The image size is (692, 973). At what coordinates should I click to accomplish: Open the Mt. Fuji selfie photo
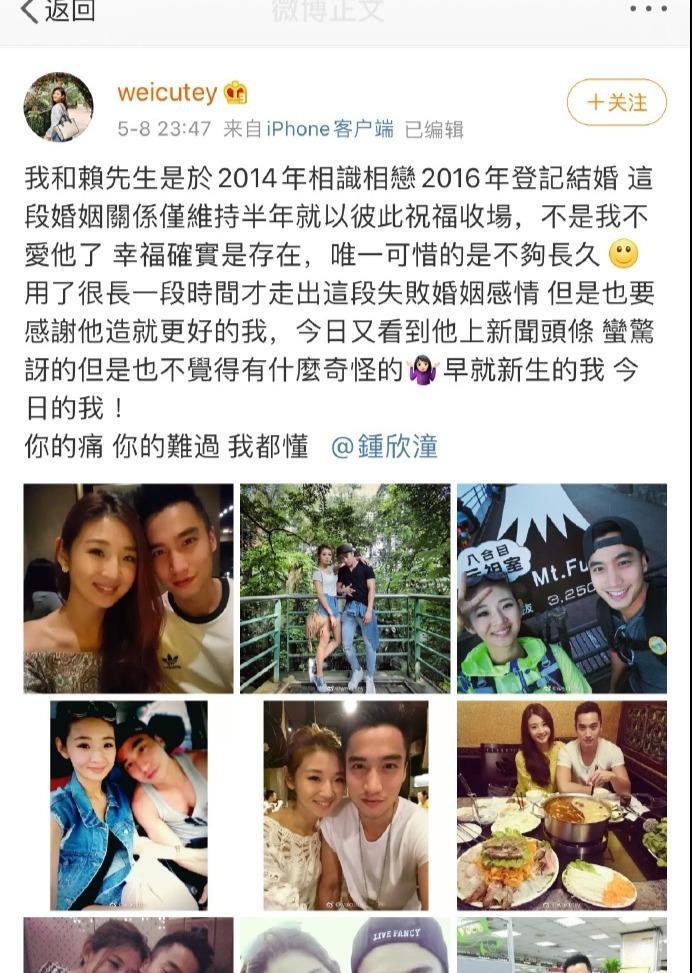(x=561, y=588)
